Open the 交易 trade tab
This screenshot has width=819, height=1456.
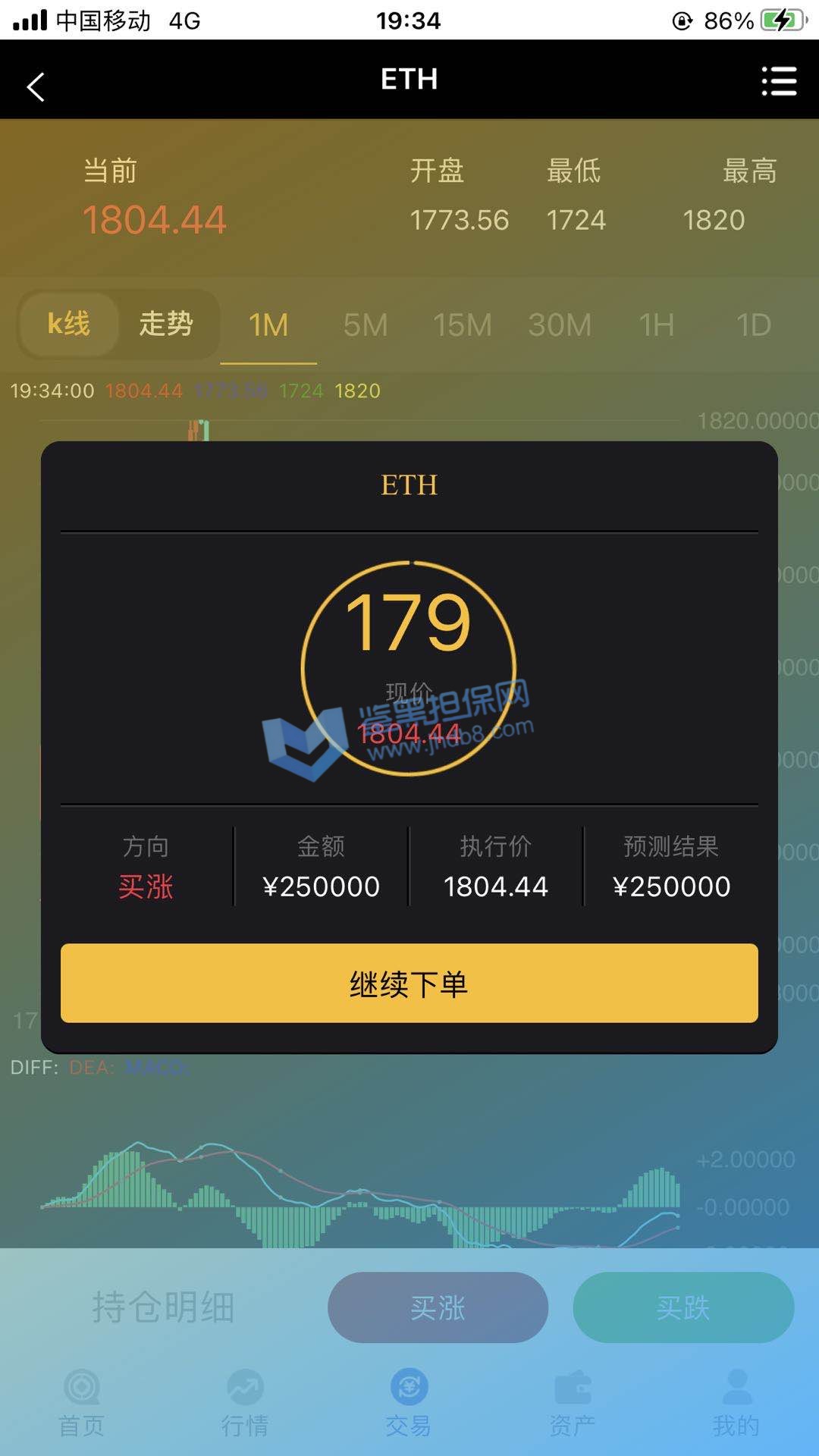pos(409,1403)
